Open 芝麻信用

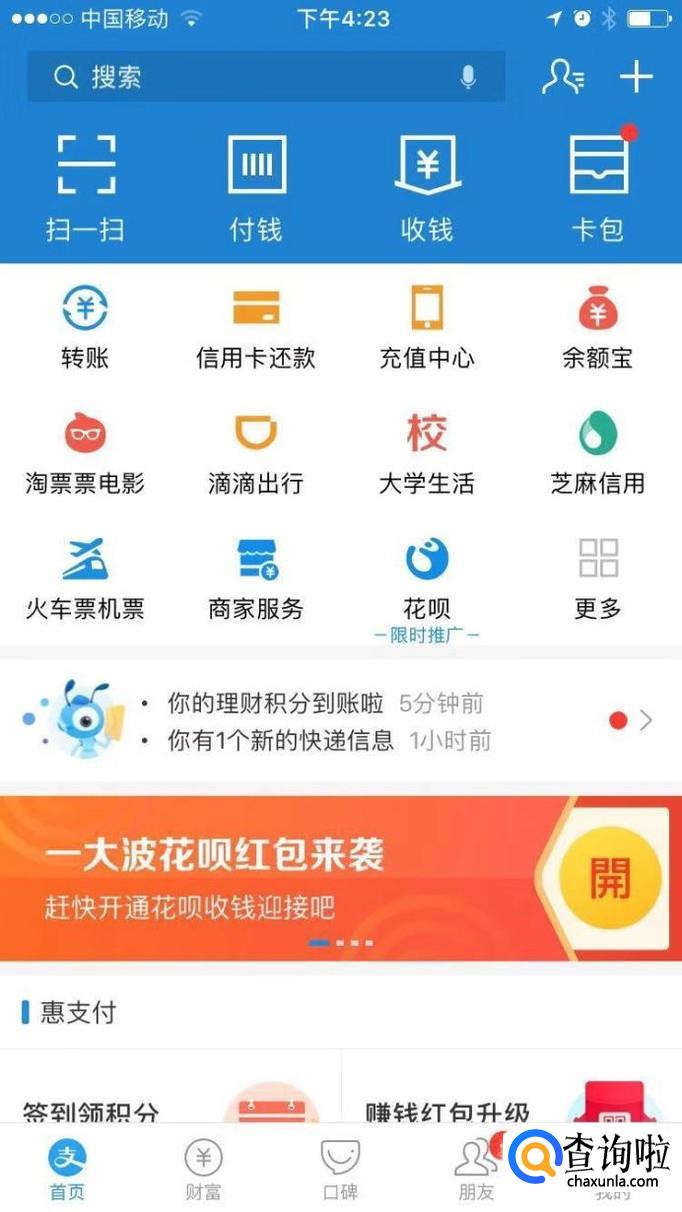click(598, 452)
